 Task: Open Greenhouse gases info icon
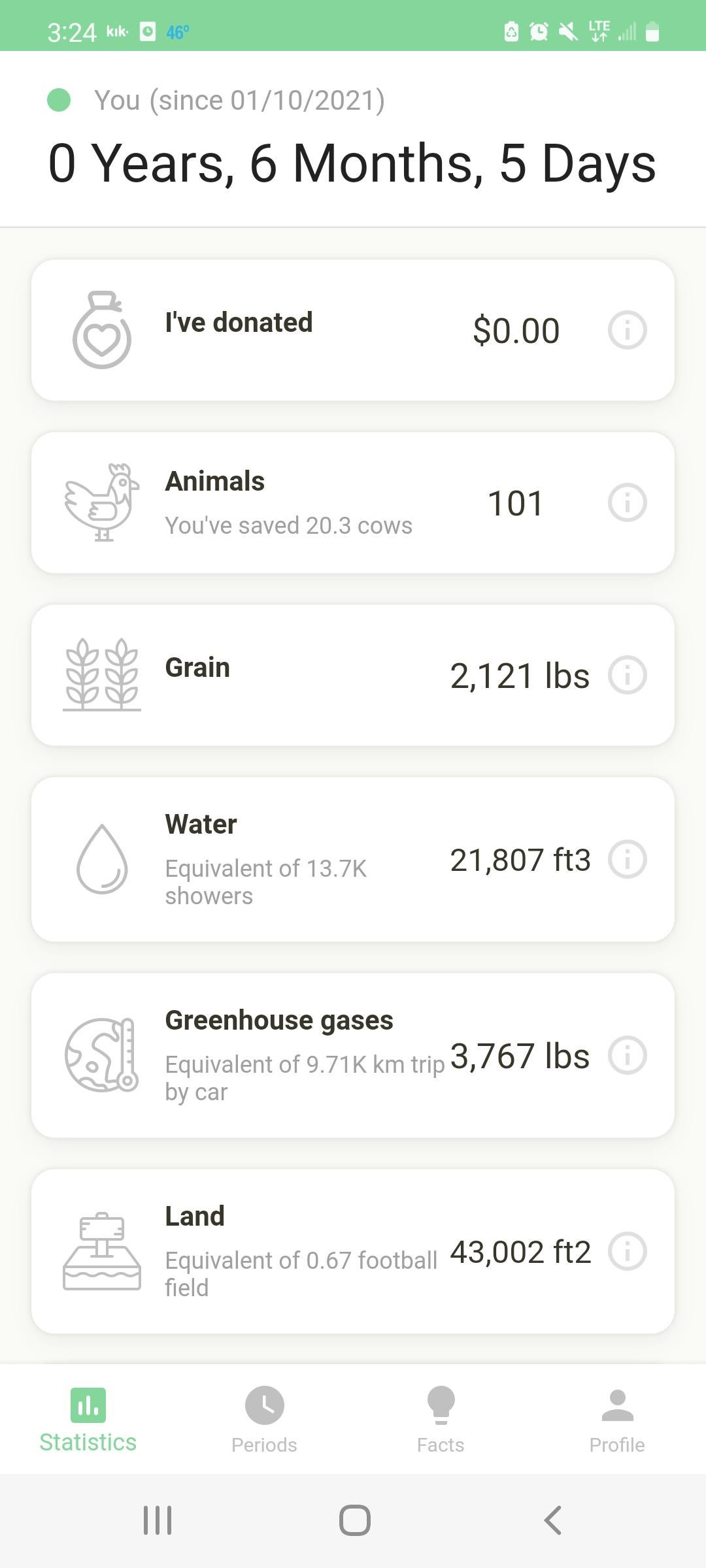point(627,1055)
